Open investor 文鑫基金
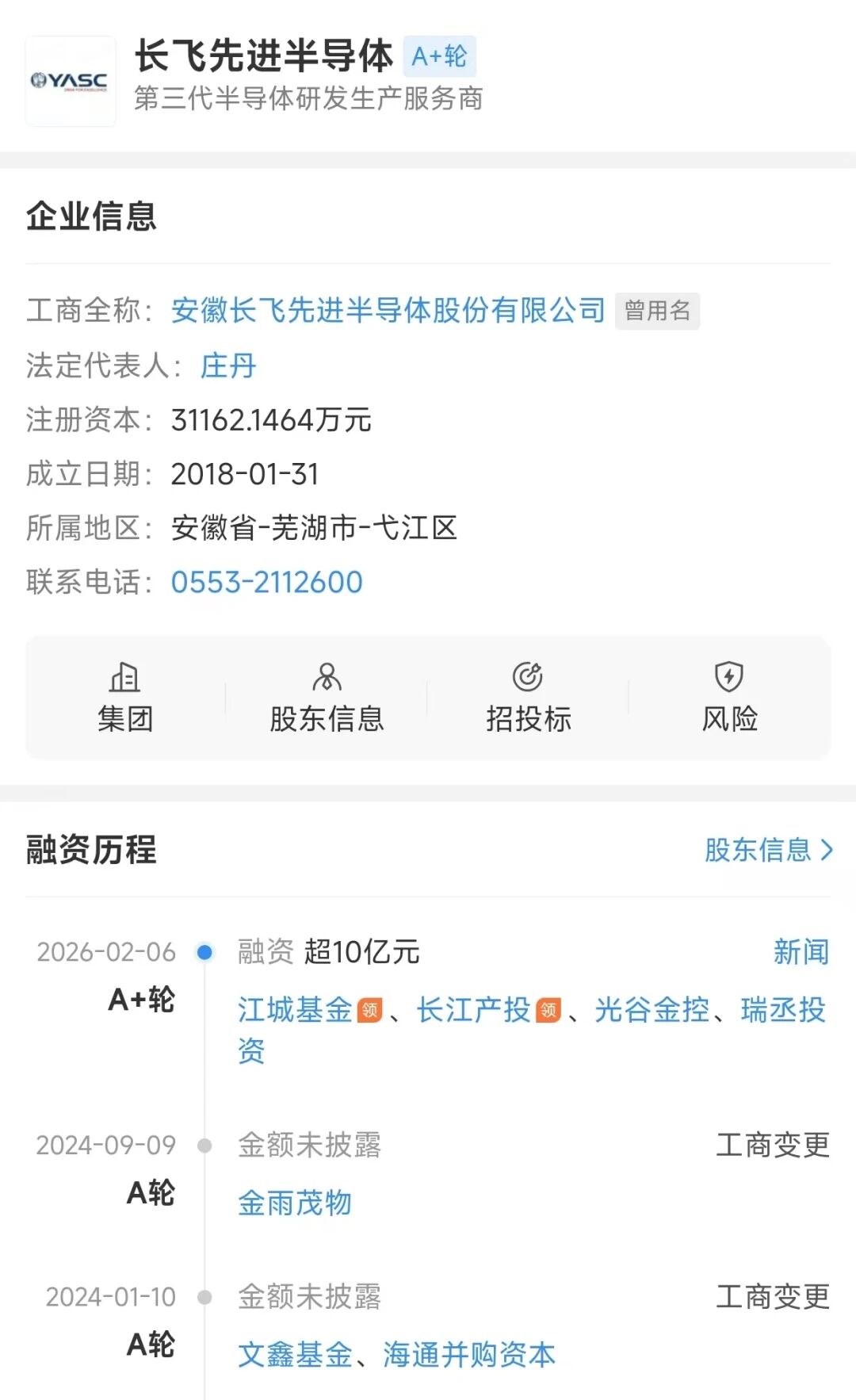The width and height of the screenshot is (856, 1400). [295, 1355]
